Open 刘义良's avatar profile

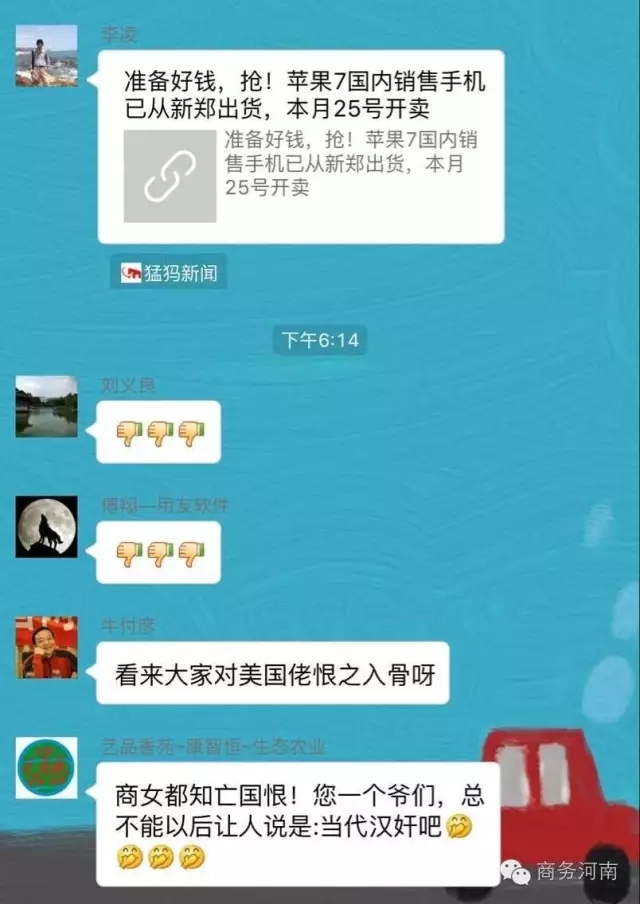click(46, 406)
